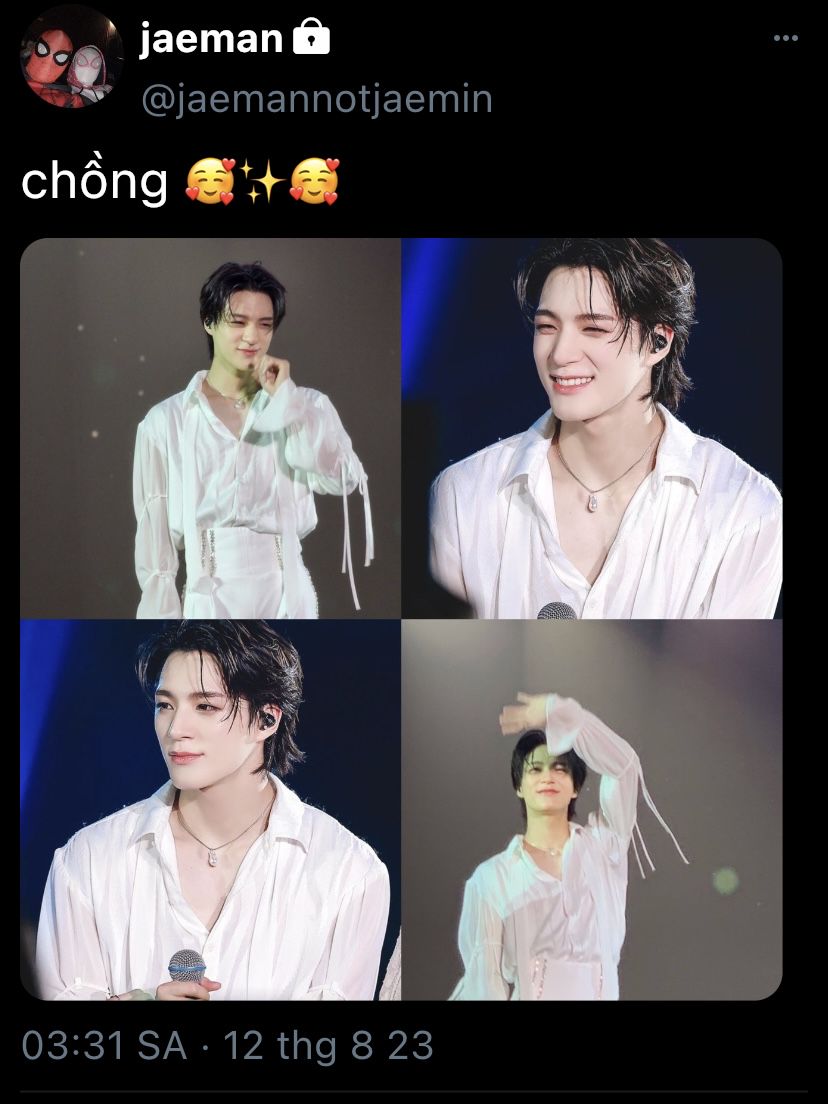View the top-right smiling close-up photo
This screenshot has width=828, height=1104.
[592, 428]
